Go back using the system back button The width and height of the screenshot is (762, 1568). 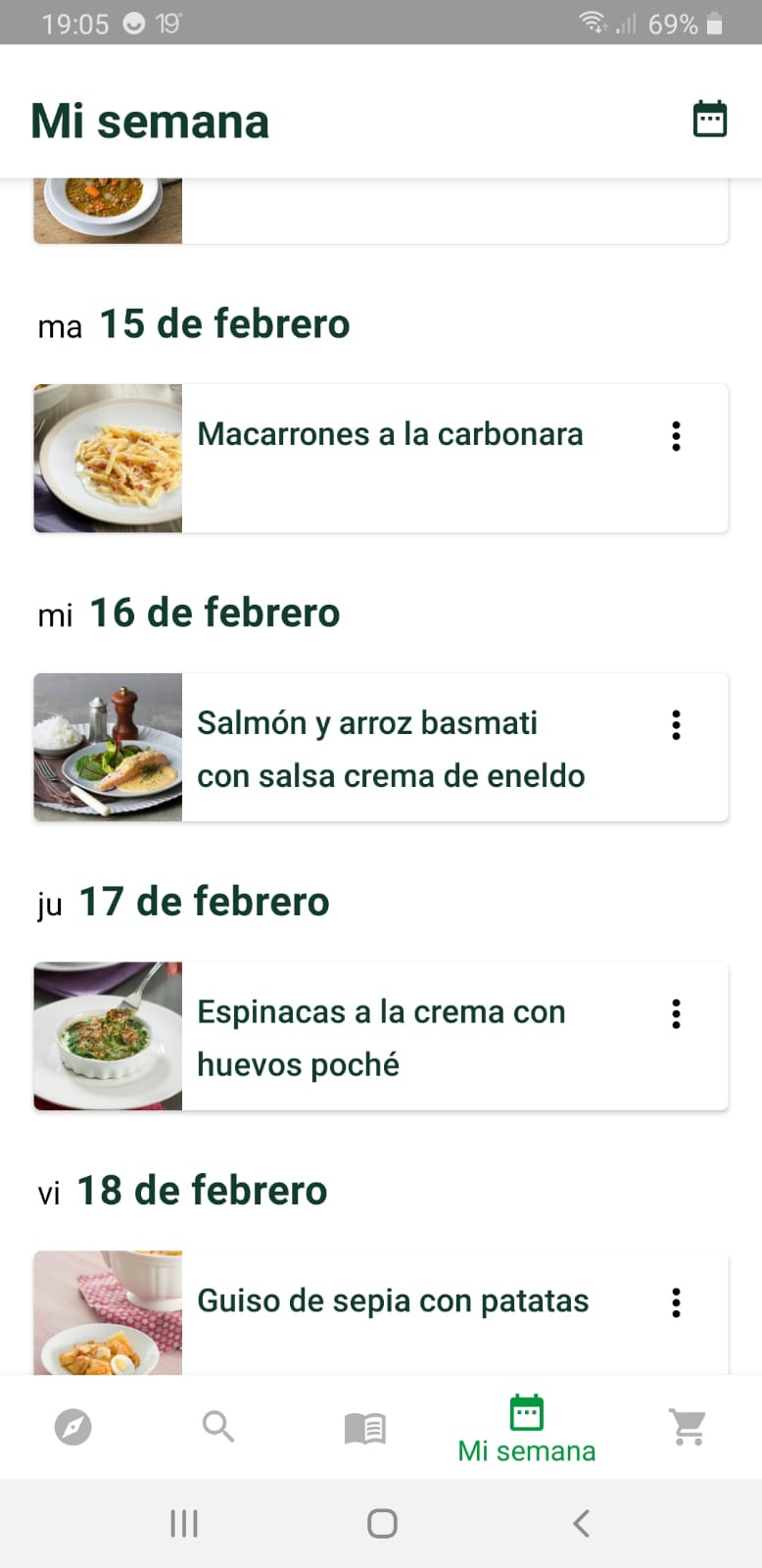pyautogui.click(x=581, y=1523)
